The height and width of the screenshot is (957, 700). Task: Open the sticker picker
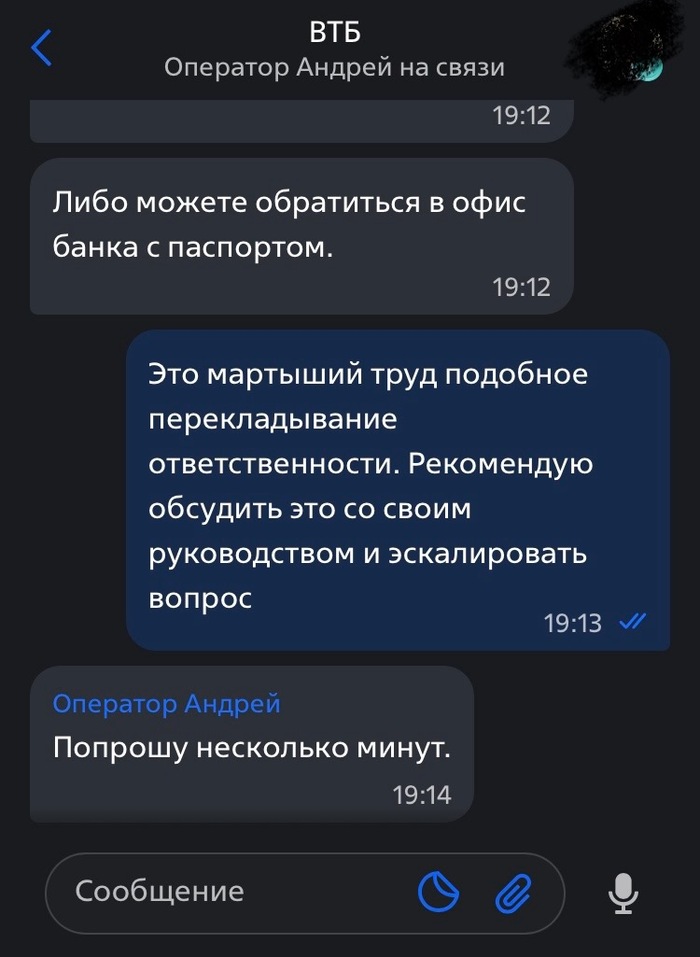point(438,891)
